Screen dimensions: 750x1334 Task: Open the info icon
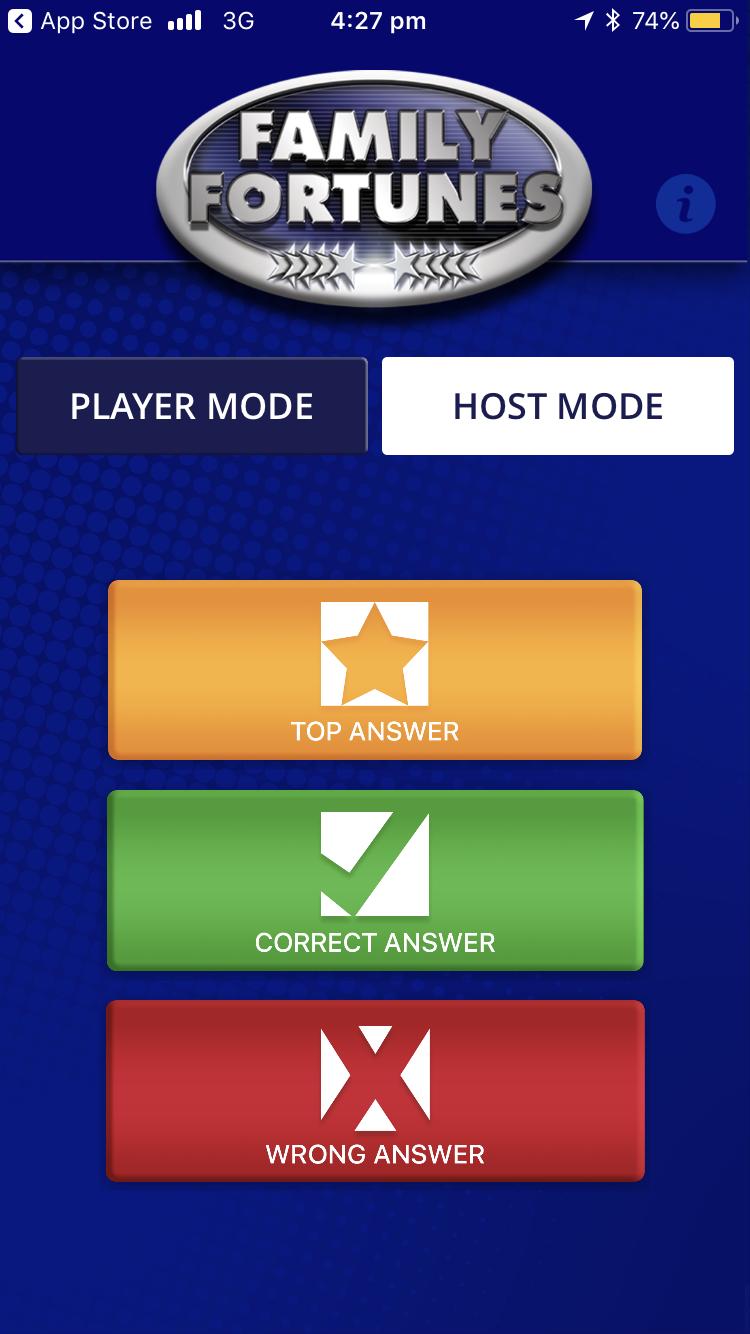point(685,205)
